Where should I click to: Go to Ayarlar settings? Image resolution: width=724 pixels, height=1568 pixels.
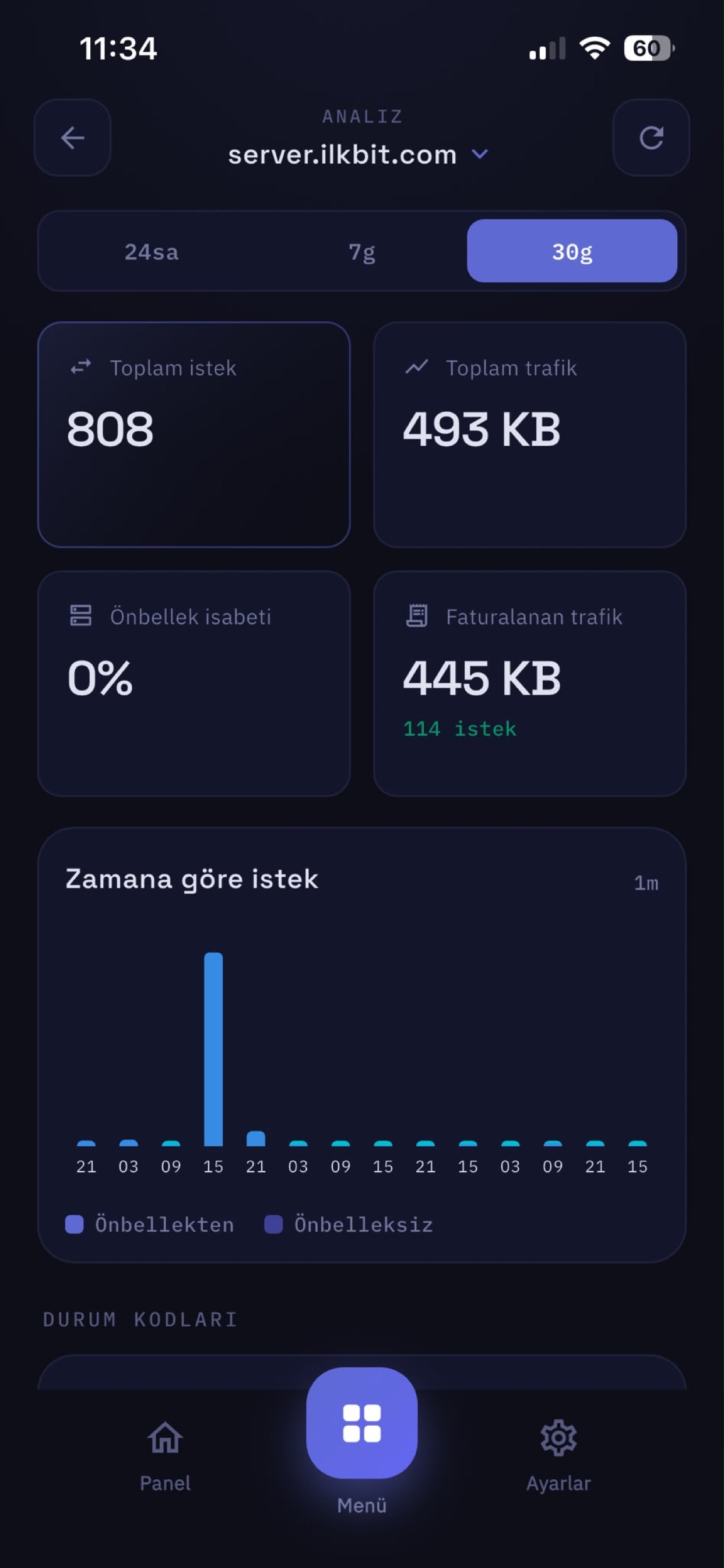[x=558, y=1456]
